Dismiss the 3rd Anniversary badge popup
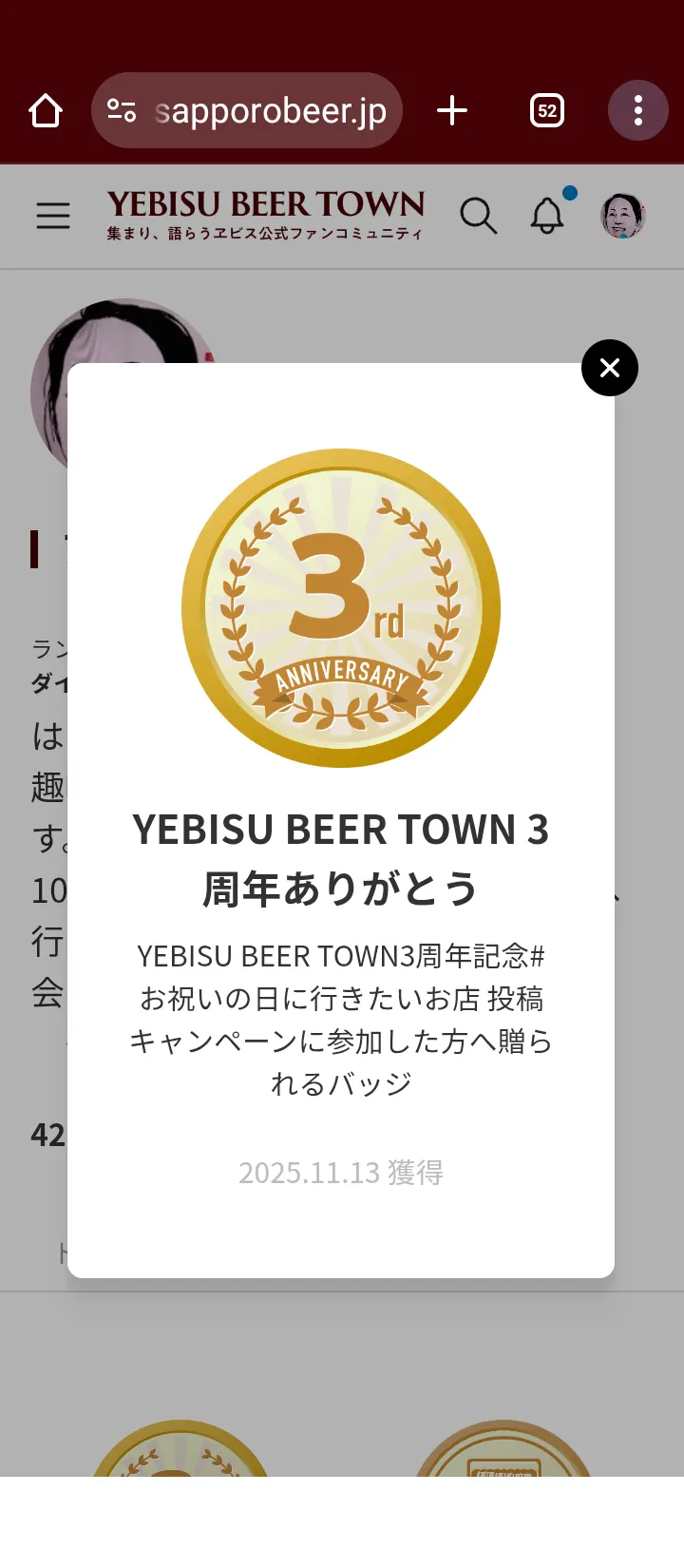The width and height of the screenshot is (684, 1568). pos(609,368)
